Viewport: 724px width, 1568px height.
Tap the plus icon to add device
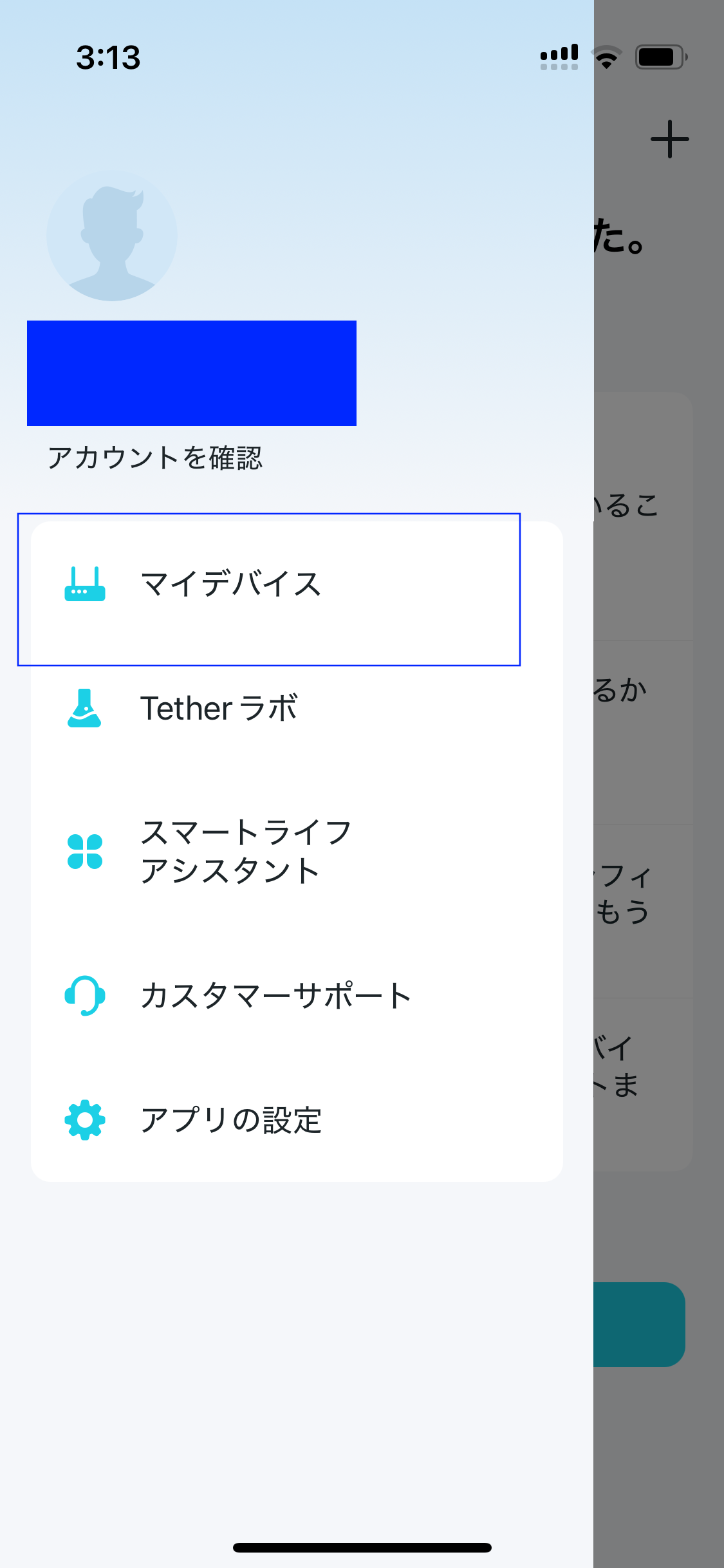[669, 139]
